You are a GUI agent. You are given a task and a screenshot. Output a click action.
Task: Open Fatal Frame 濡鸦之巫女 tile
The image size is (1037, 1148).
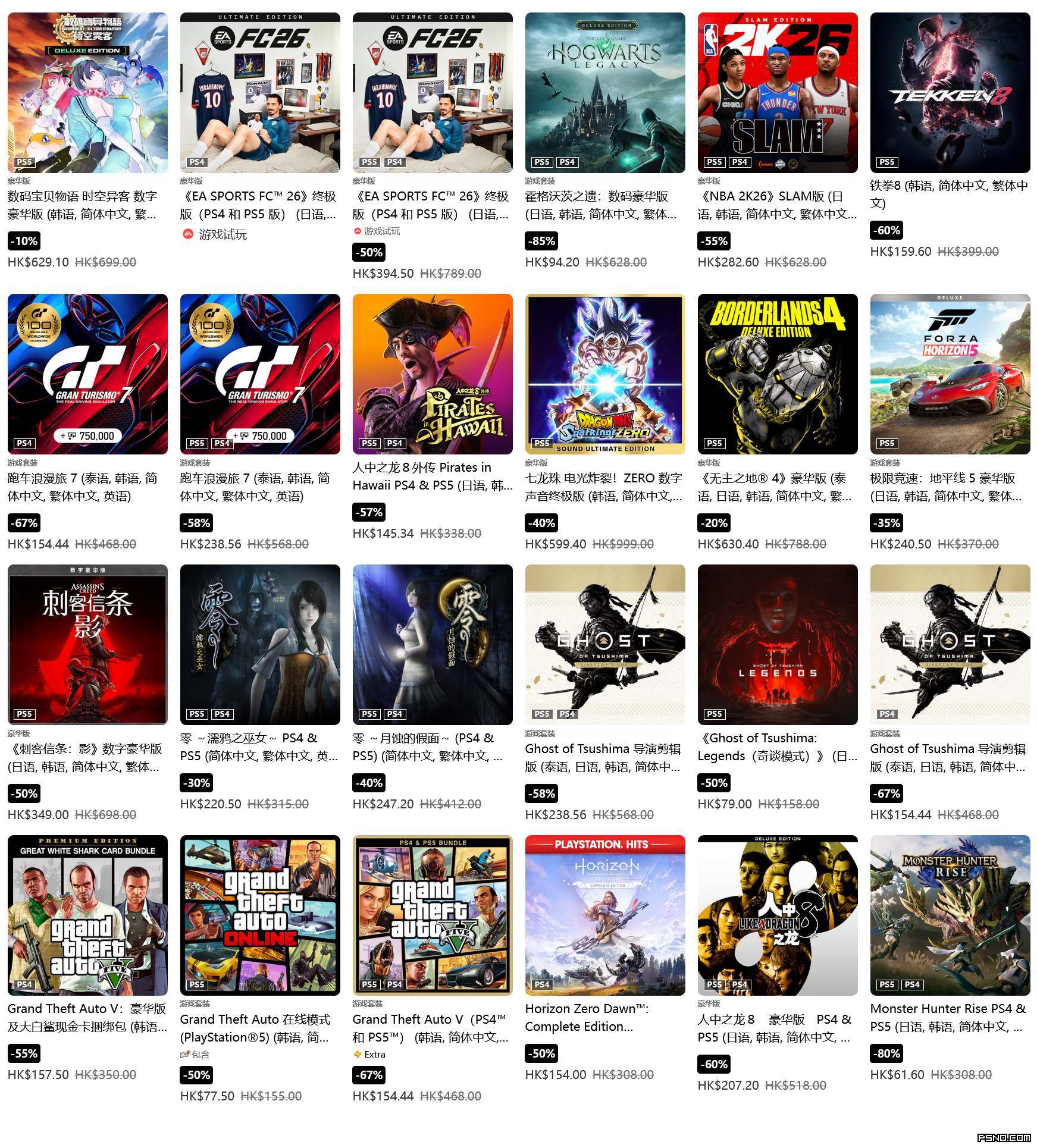(260, 645)
